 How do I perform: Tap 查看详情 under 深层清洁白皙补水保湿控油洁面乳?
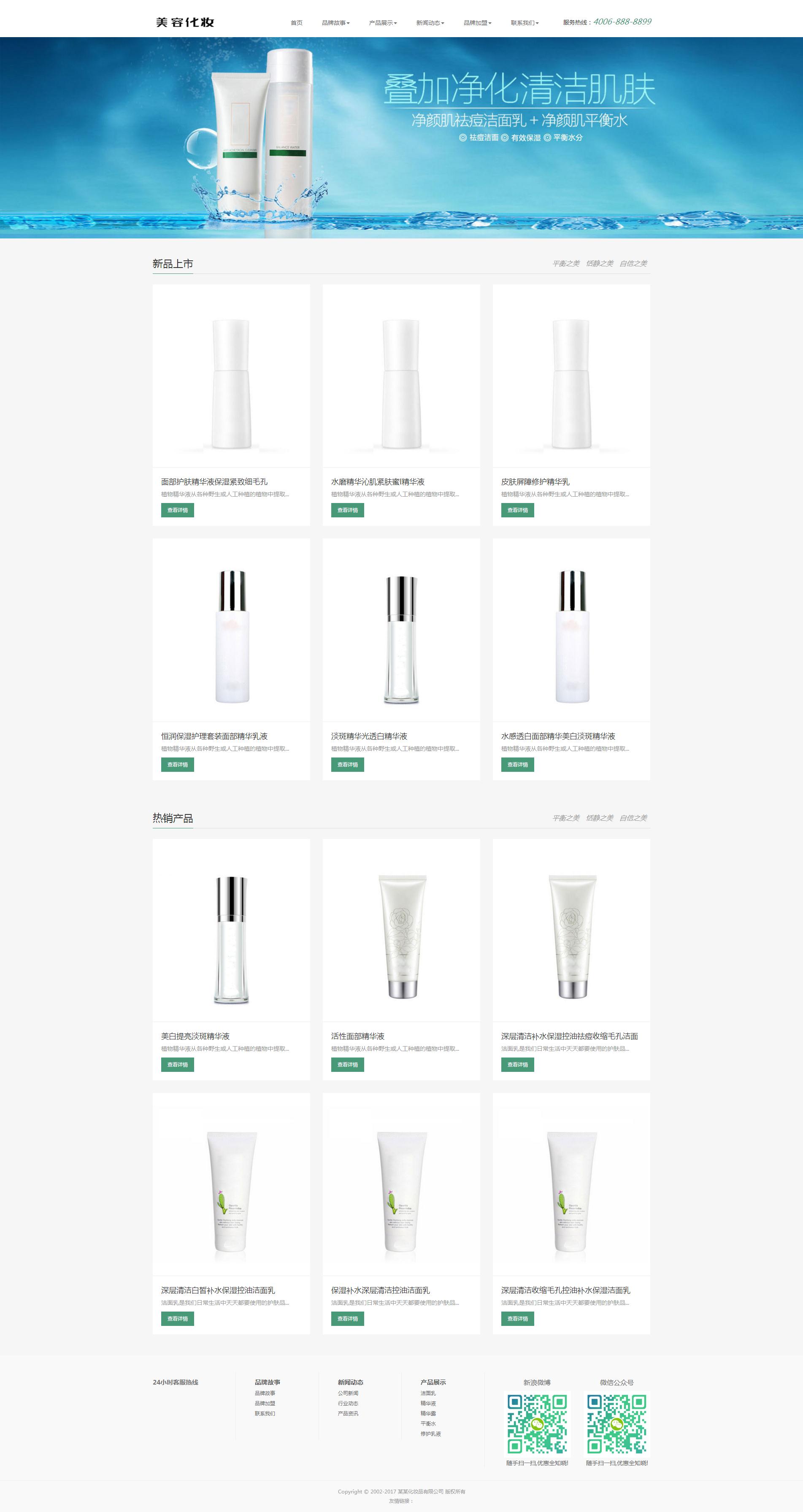[x=177, y=1318]
